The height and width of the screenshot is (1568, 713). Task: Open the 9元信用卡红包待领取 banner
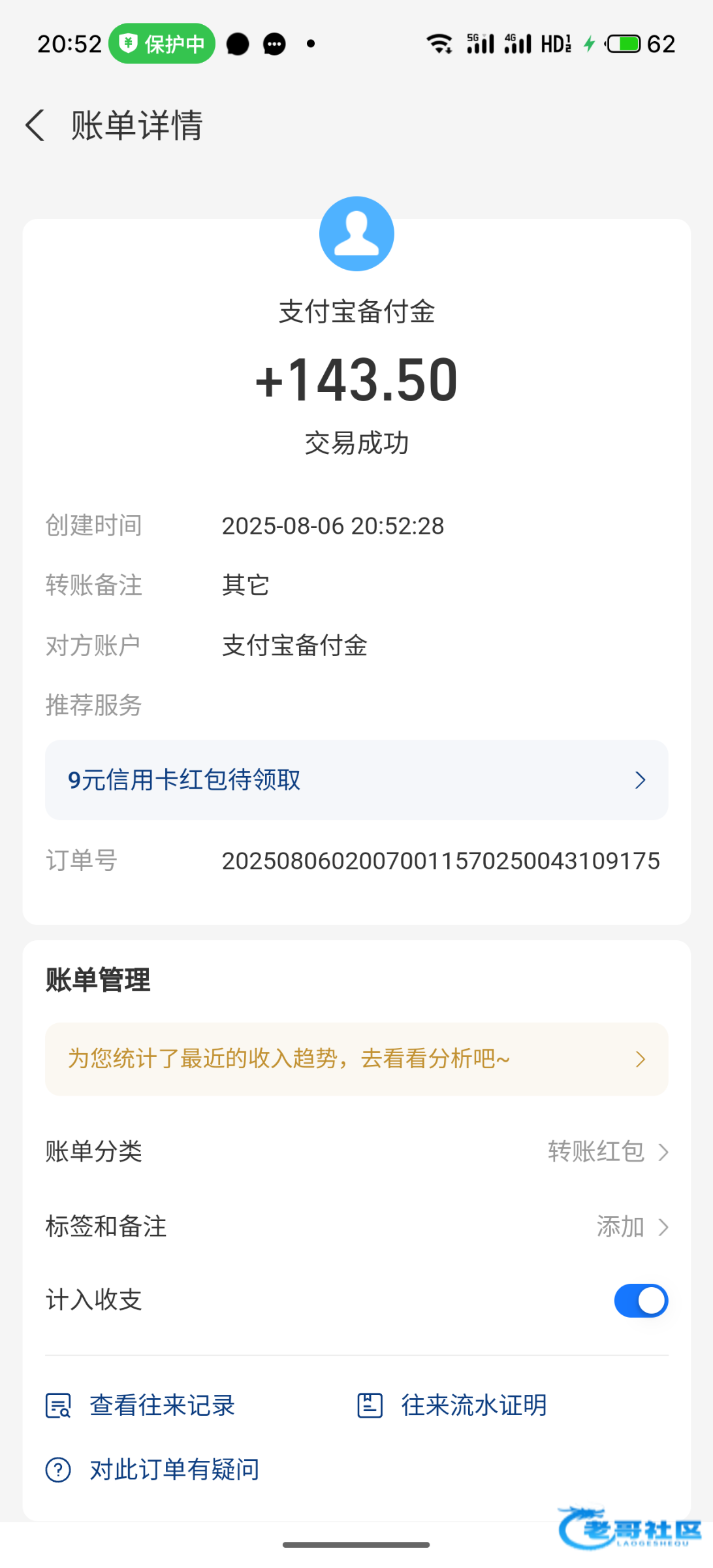click(356, 780)
